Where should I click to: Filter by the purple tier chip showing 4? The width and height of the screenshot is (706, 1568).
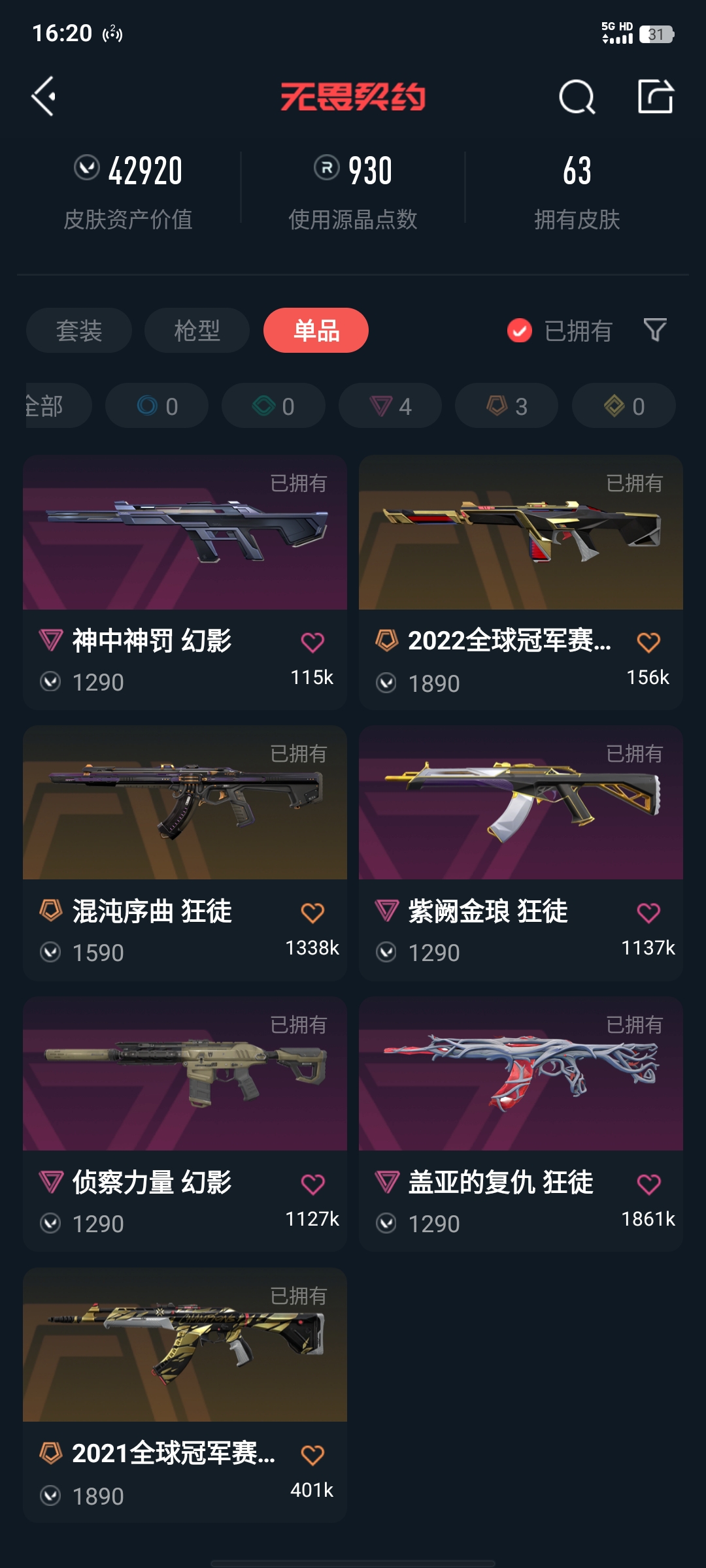pyautogui.click(x=390, y=406)
